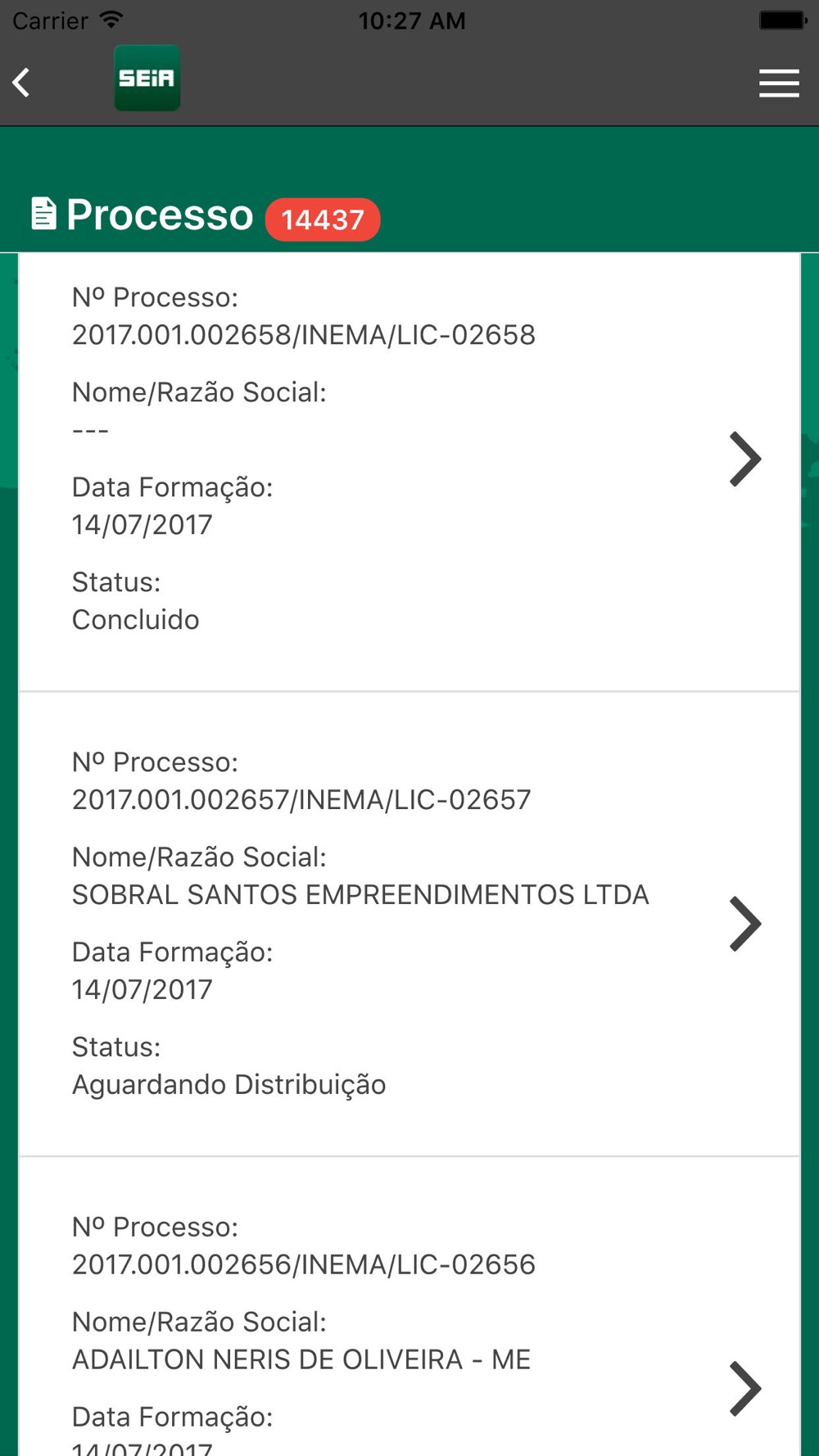Viewport: 819px width, 1456px height.
Task: Open the SOBRAL SANTOS EMPREENDIMENTOS LTDA process
Action: (x=409, y=925)
